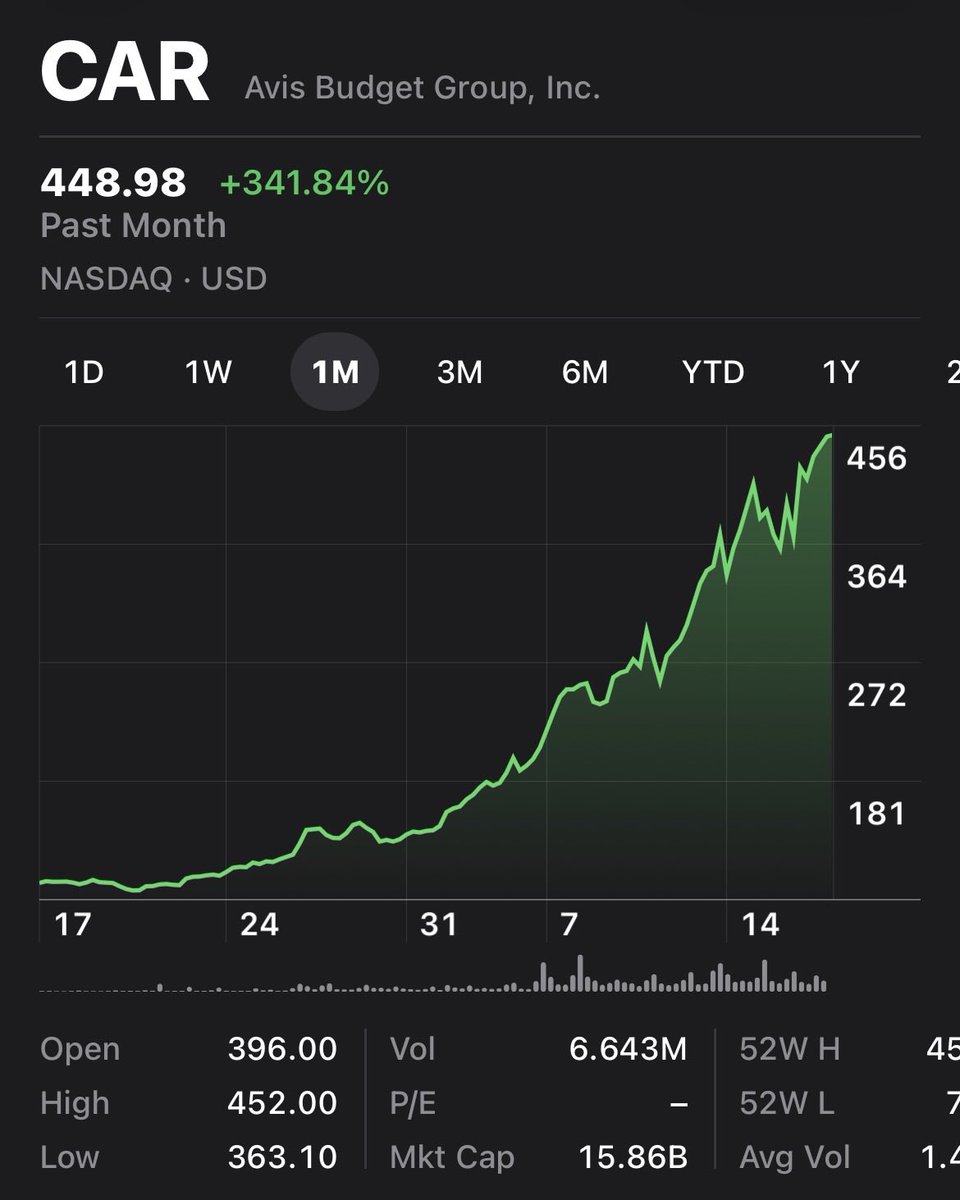Image resolution: width=960 pixels, height=1200 pixels.
Task: Select the 1W time range
Action: point(208,373)
